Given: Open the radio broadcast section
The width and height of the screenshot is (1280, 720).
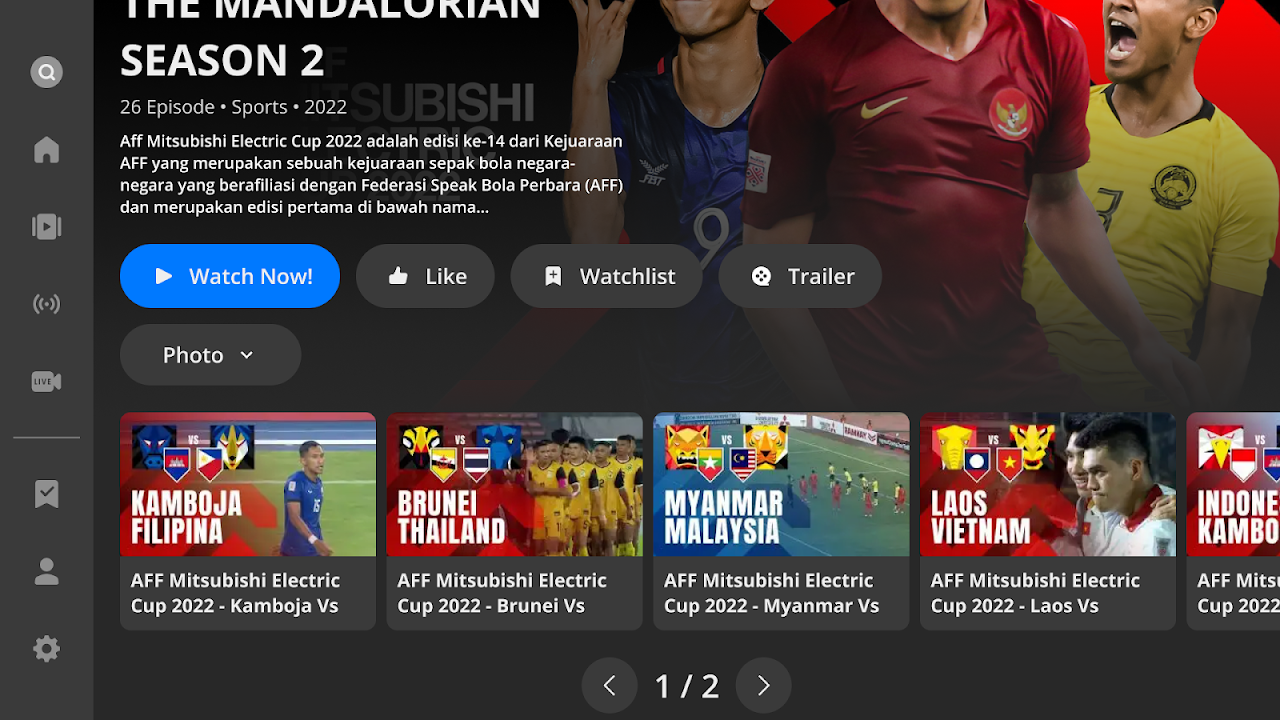Looking at the screenshot, I should click(46, 304).
